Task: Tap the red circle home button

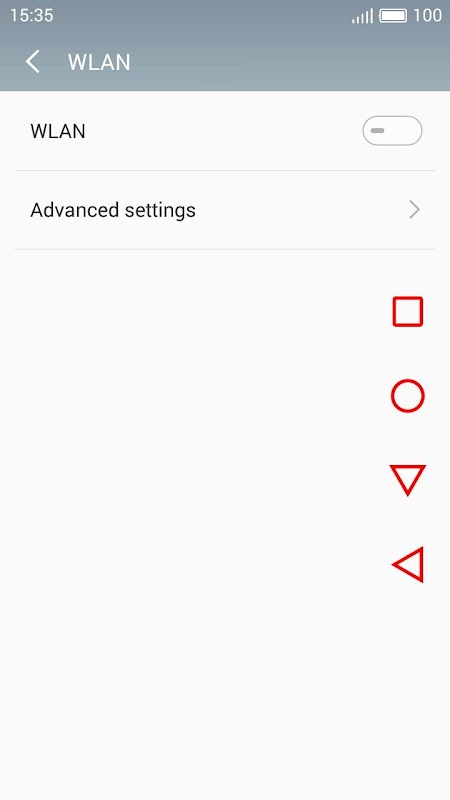Action: click(x=408, y=395)
